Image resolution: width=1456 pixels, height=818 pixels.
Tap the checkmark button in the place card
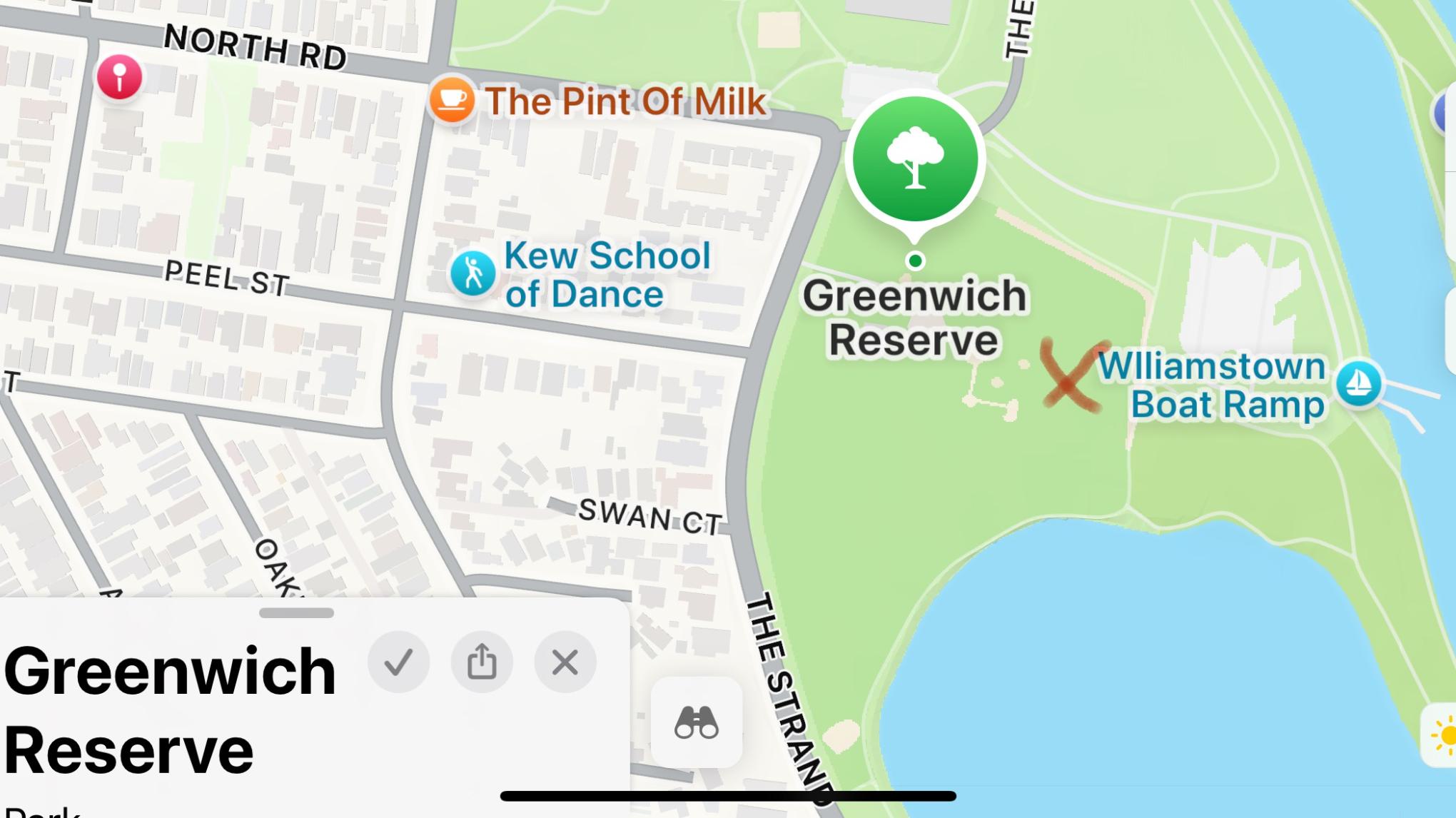398,662
